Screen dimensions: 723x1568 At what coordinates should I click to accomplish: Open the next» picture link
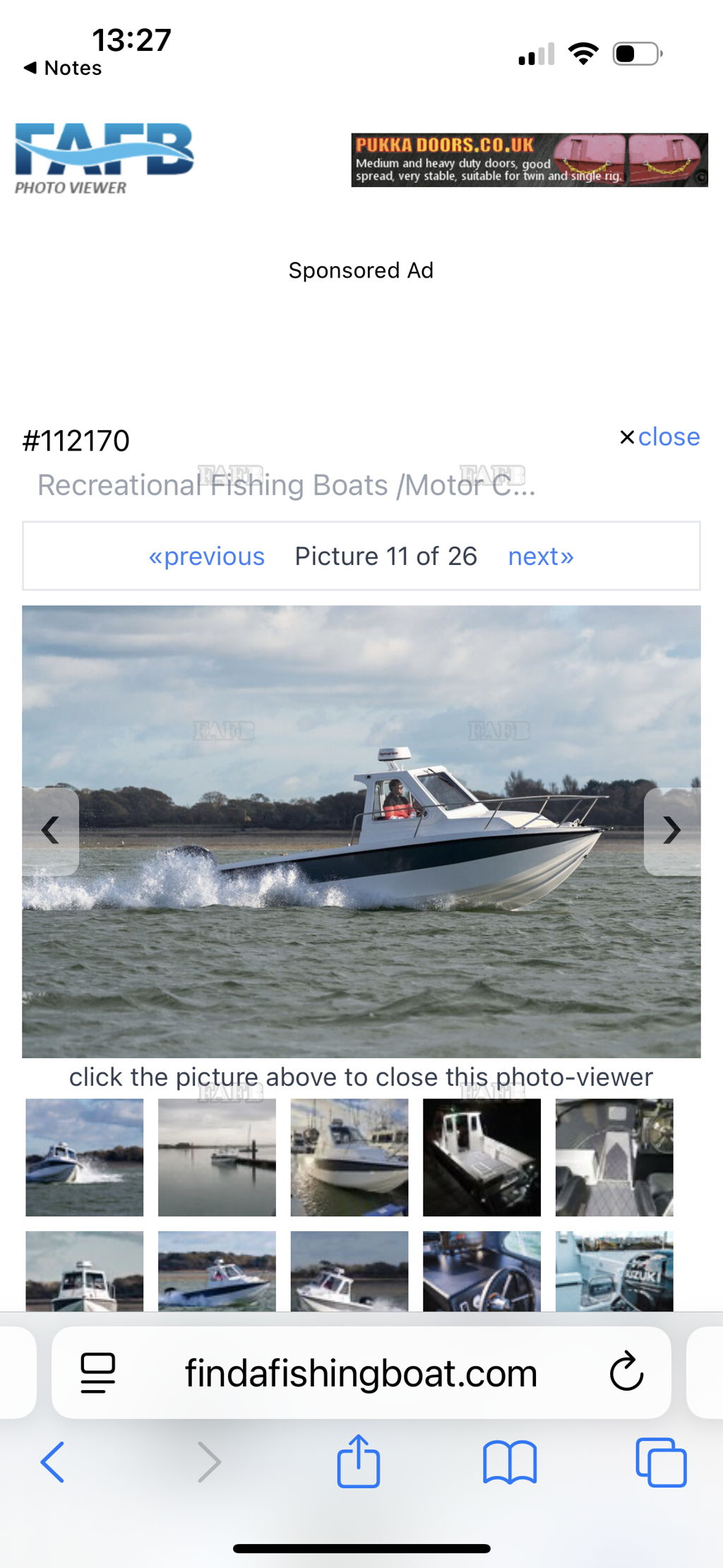coord(541,557)
